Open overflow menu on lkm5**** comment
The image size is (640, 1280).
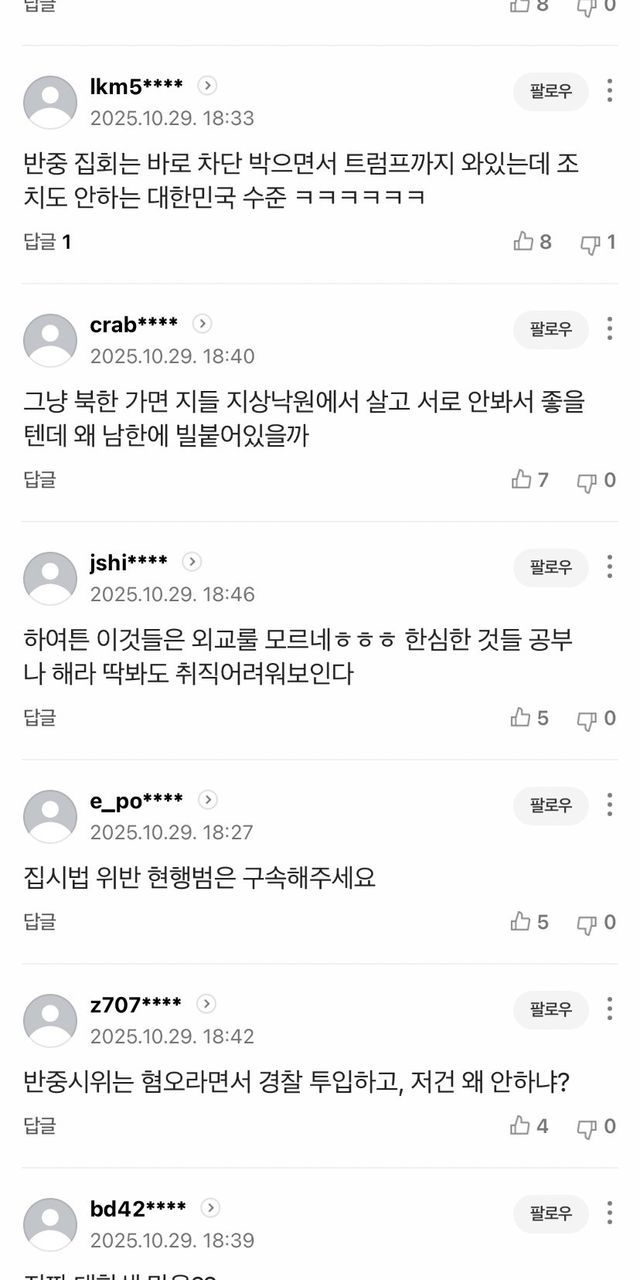[610, 91]
